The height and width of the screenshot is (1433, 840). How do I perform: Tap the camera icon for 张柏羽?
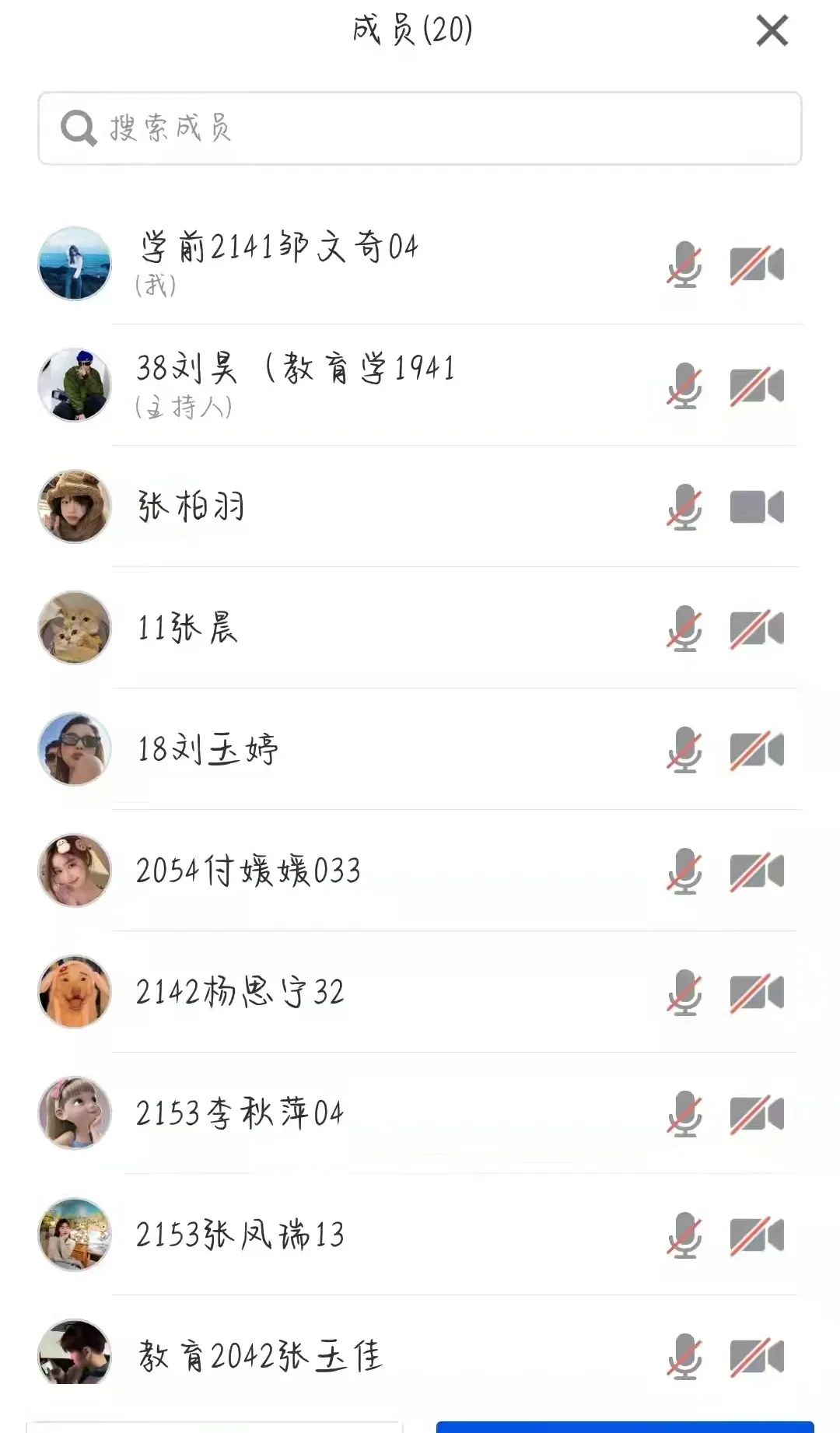click(756, 507)
